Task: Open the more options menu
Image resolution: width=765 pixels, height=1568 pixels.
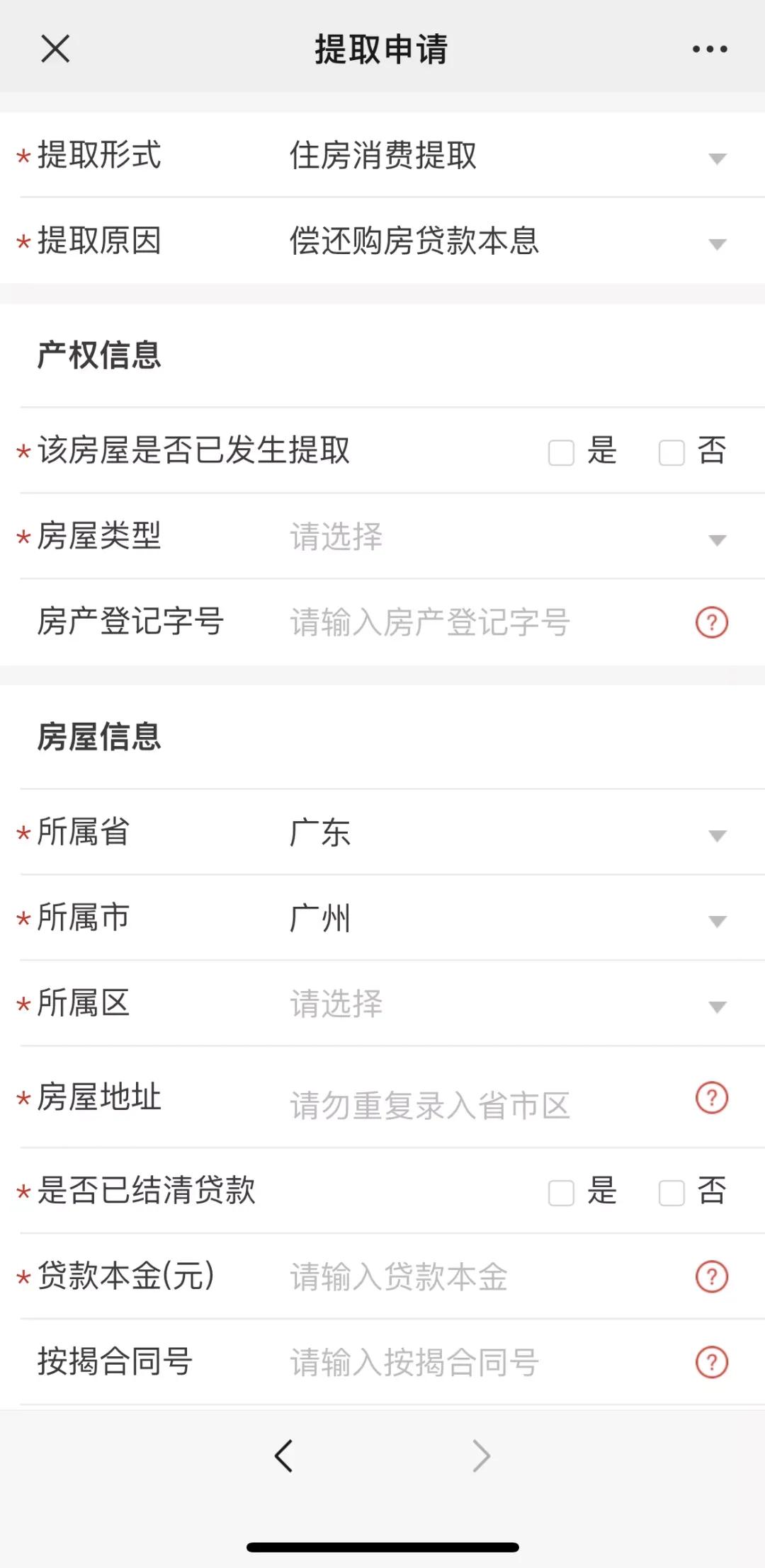Action: pos(710,49)
